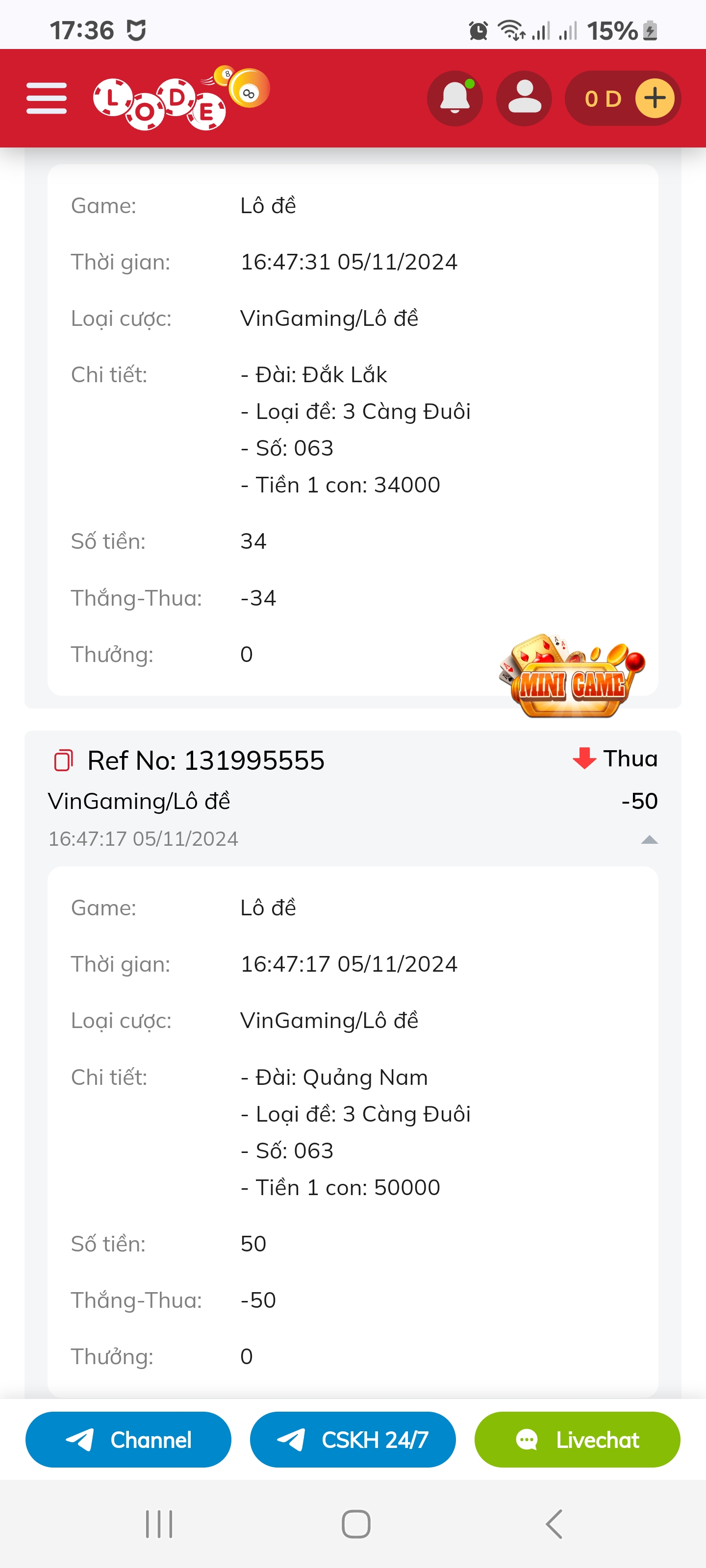Open the Telegram Channel

coord(128,1440)
